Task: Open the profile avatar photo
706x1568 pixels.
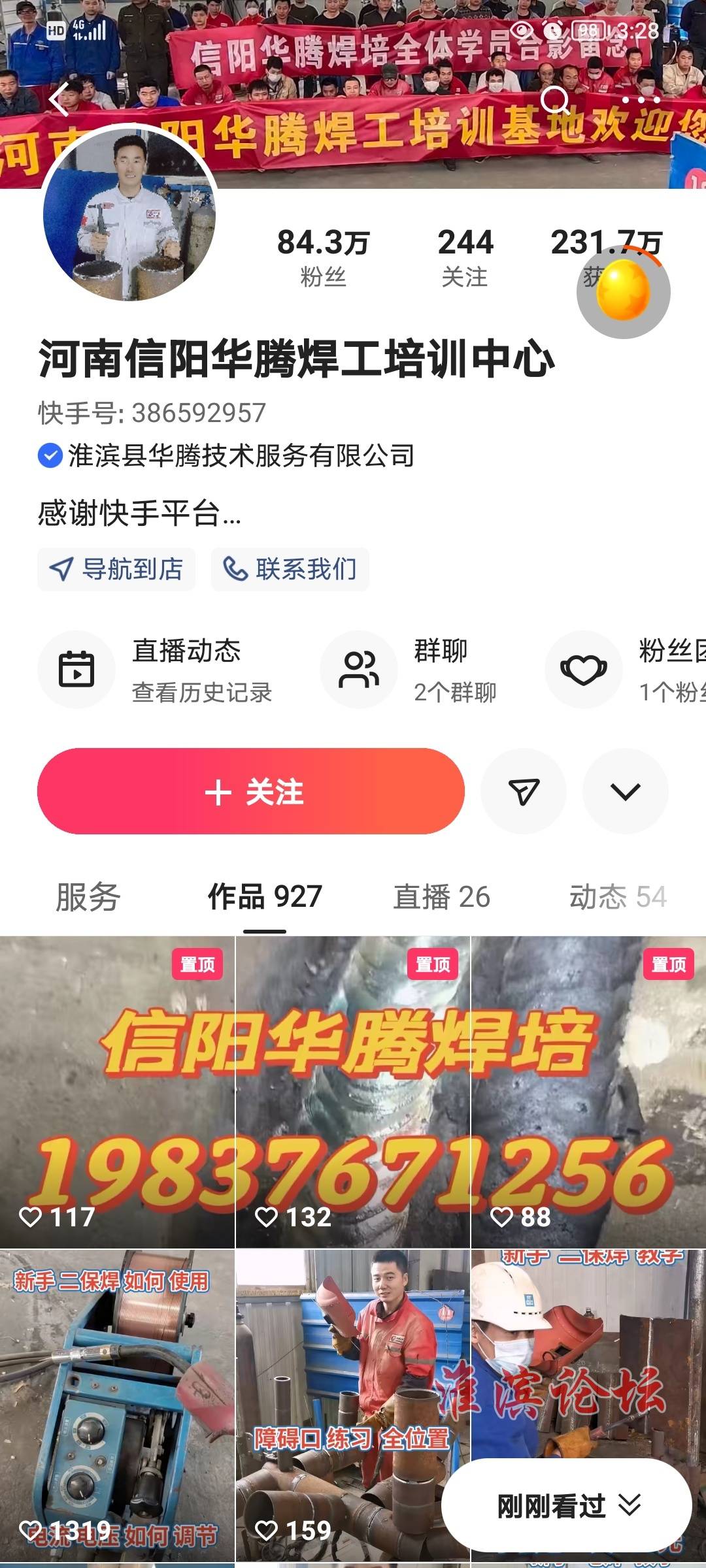Action: pos(129,214)
